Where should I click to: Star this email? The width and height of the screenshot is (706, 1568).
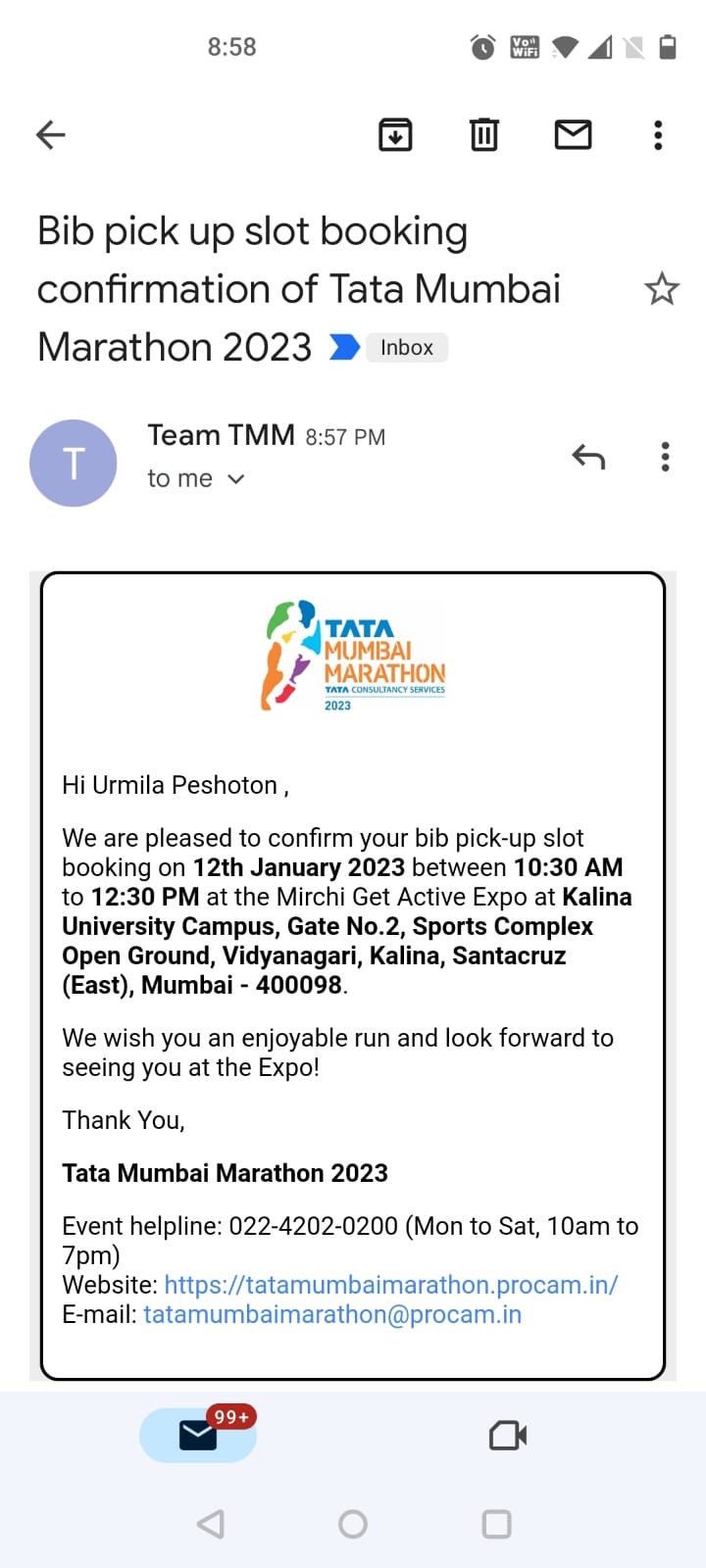pos(662,288)
